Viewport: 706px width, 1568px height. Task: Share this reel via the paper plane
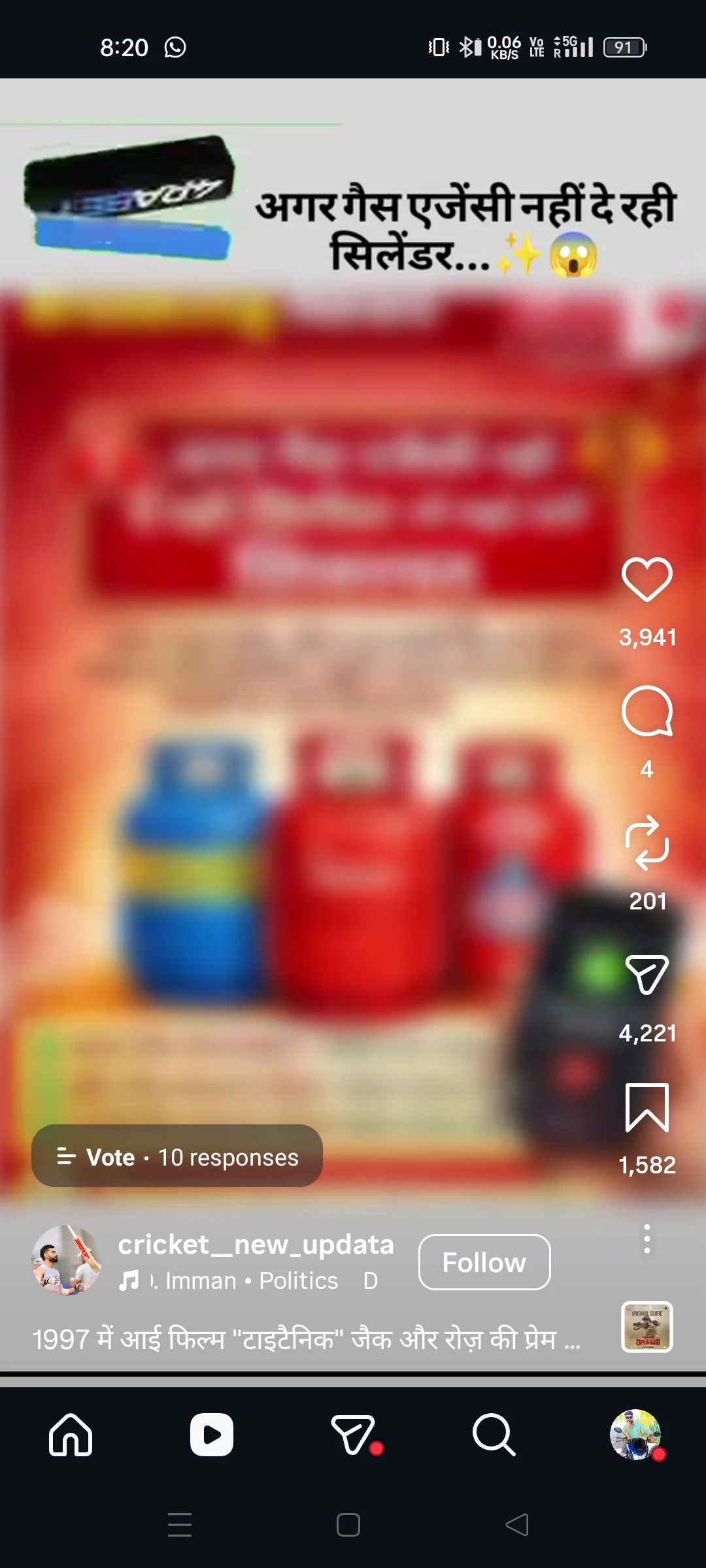click(x=647, y=974)
